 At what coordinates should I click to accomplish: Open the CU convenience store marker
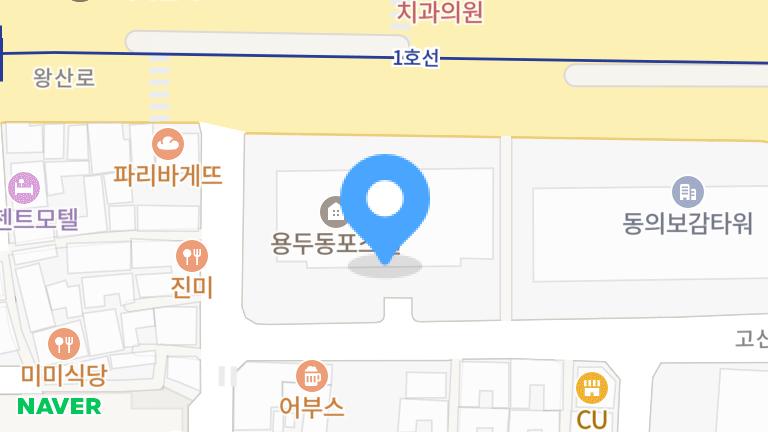point(592,388)
